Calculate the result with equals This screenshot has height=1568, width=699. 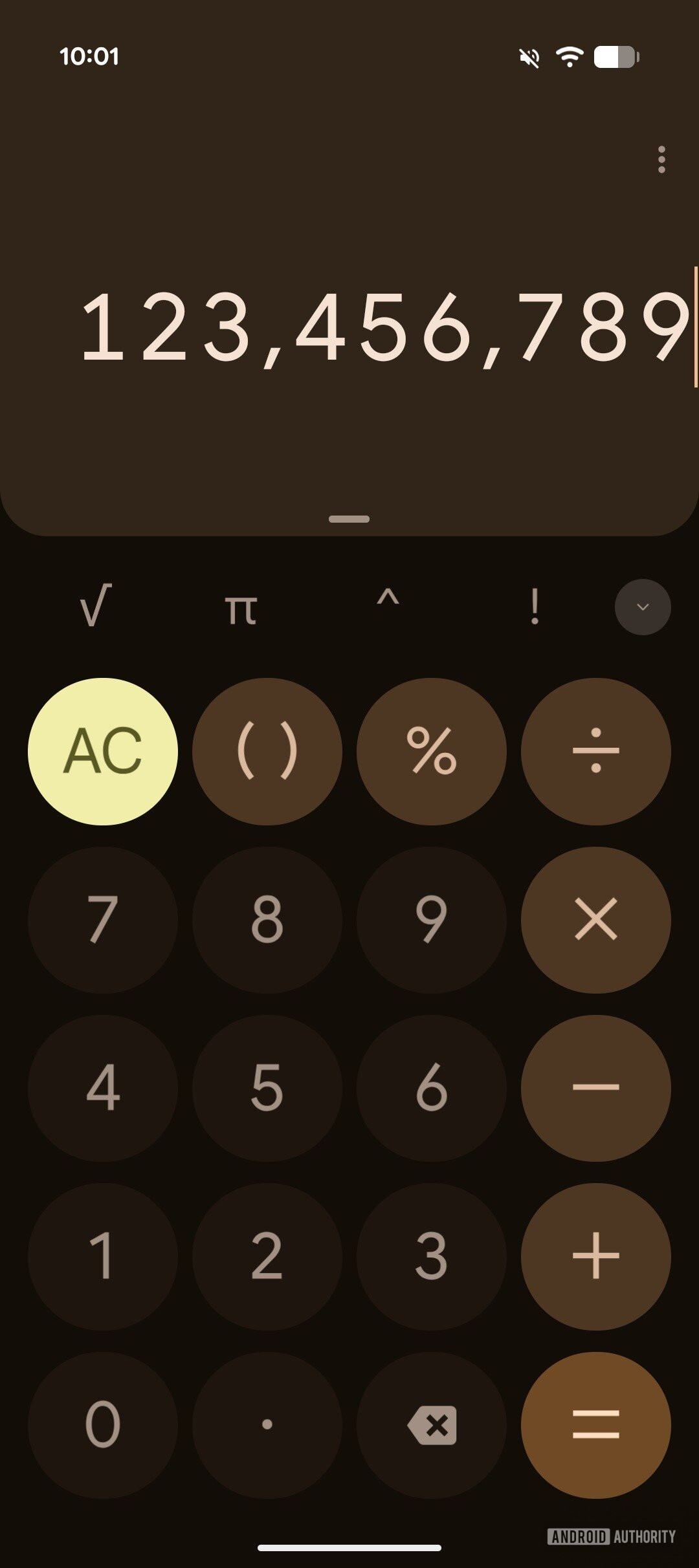(x=596, y=1424)
